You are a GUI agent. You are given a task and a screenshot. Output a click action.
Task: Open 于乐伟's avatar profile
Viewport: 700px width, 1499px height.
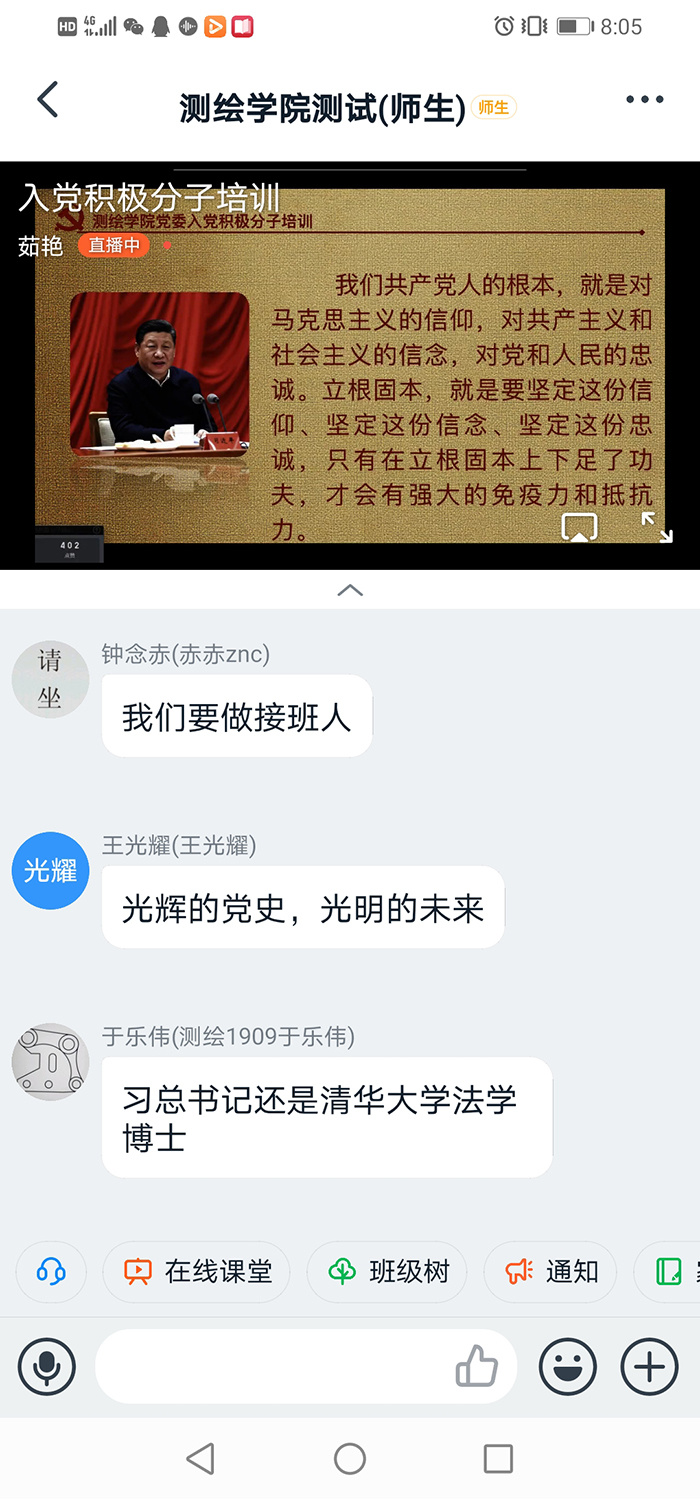(x=50, y=1061)
